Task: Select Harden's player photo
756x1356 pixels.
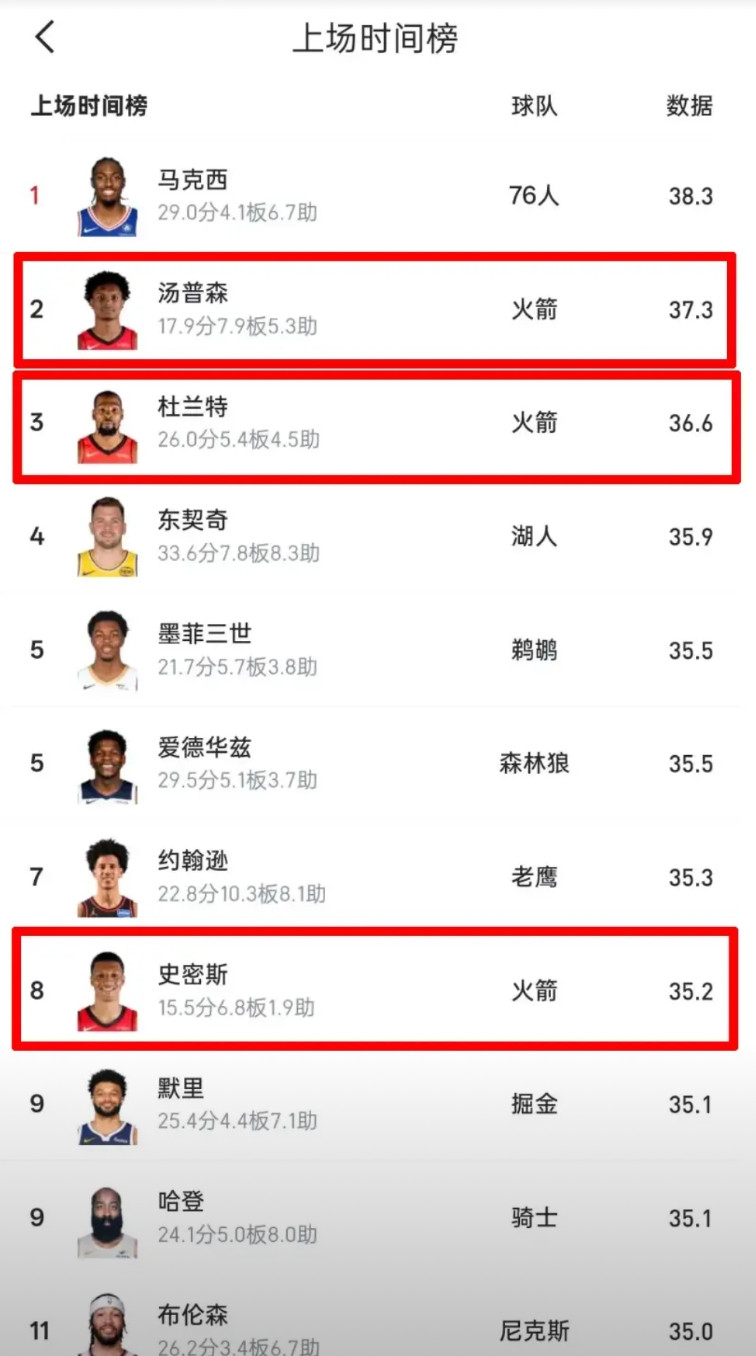Action: click(106, 1218)
